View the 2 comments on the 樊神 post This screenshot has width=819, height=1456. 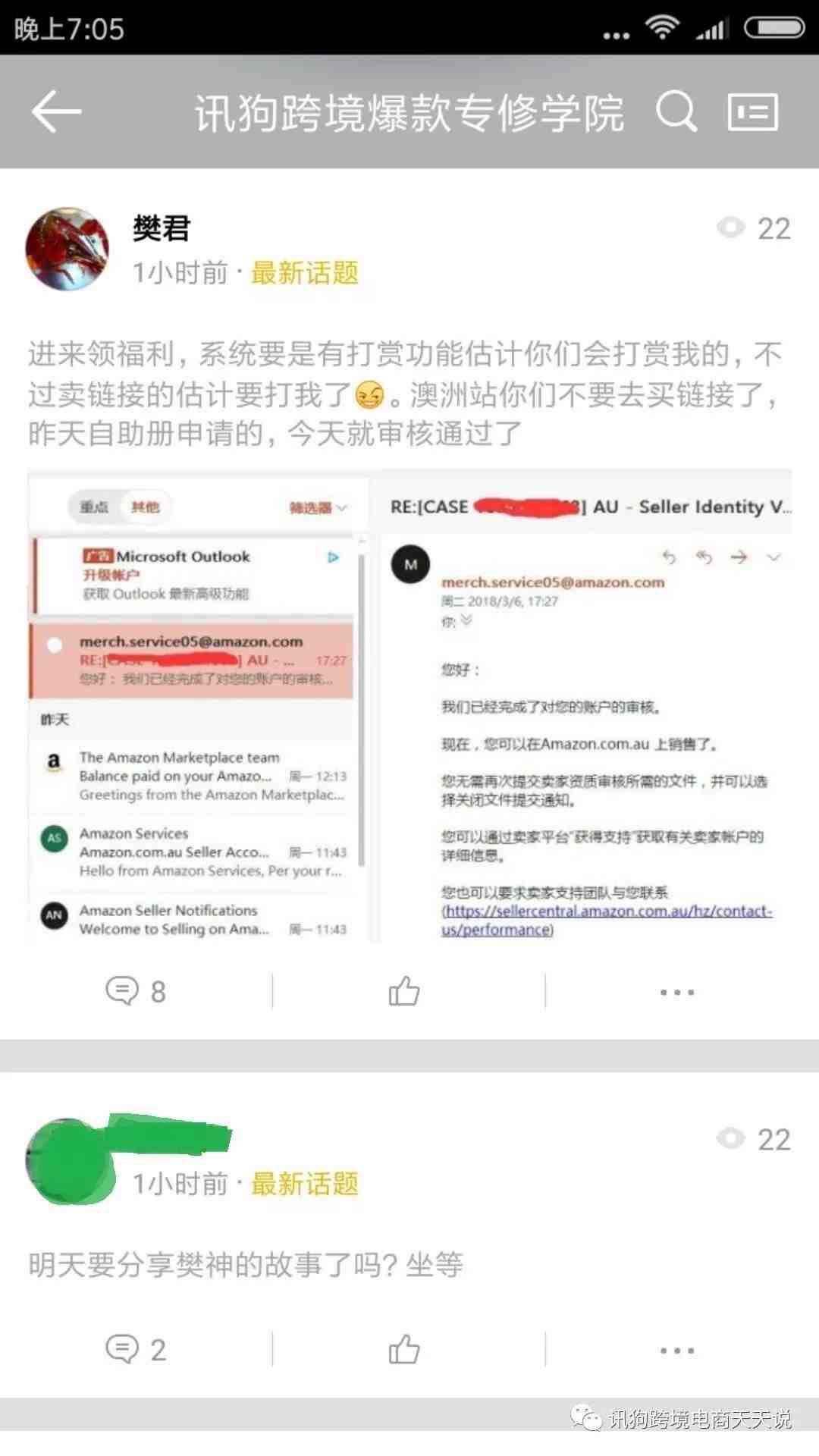[x=136, y=1350]
